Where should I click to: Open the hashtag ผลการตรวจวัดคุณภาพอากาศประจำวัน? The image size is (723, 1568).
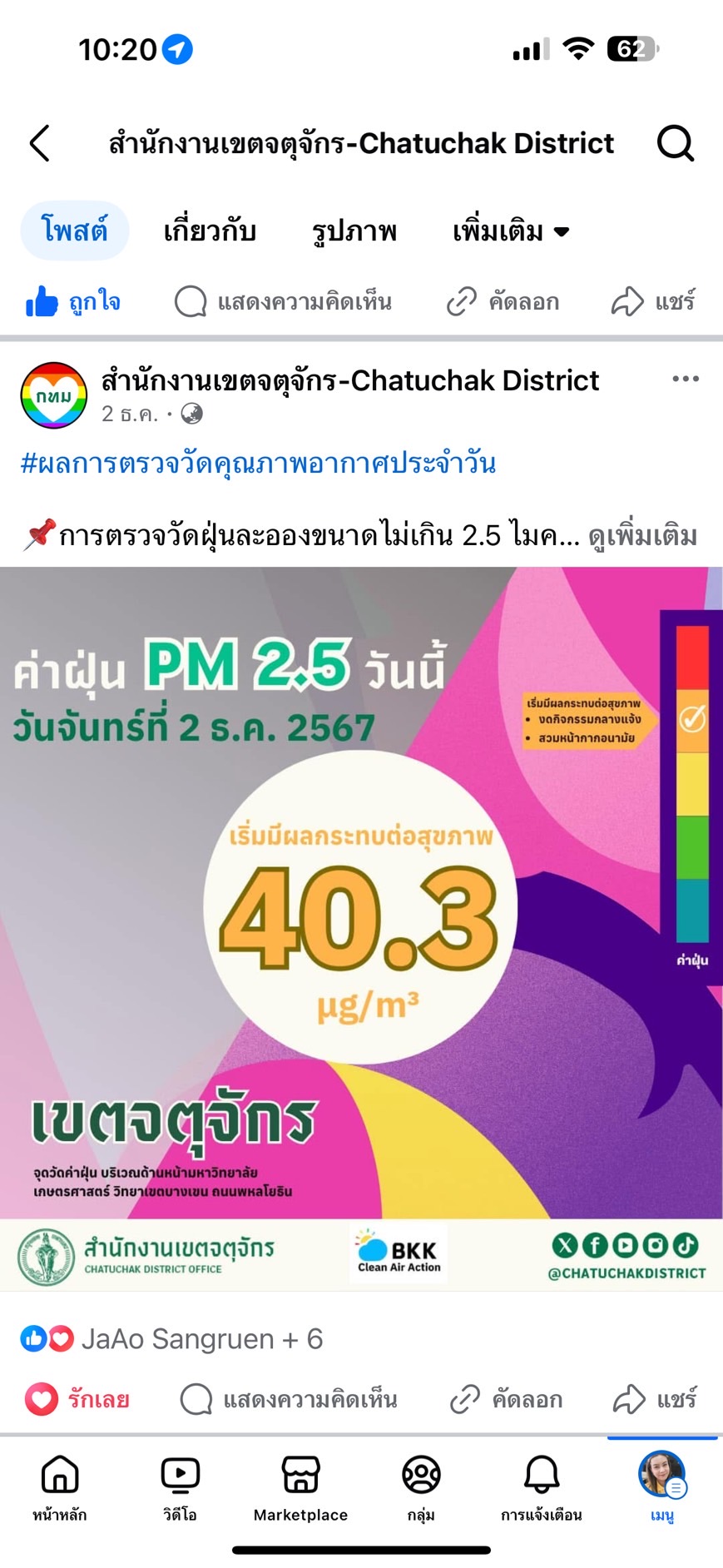pos(258,463)
